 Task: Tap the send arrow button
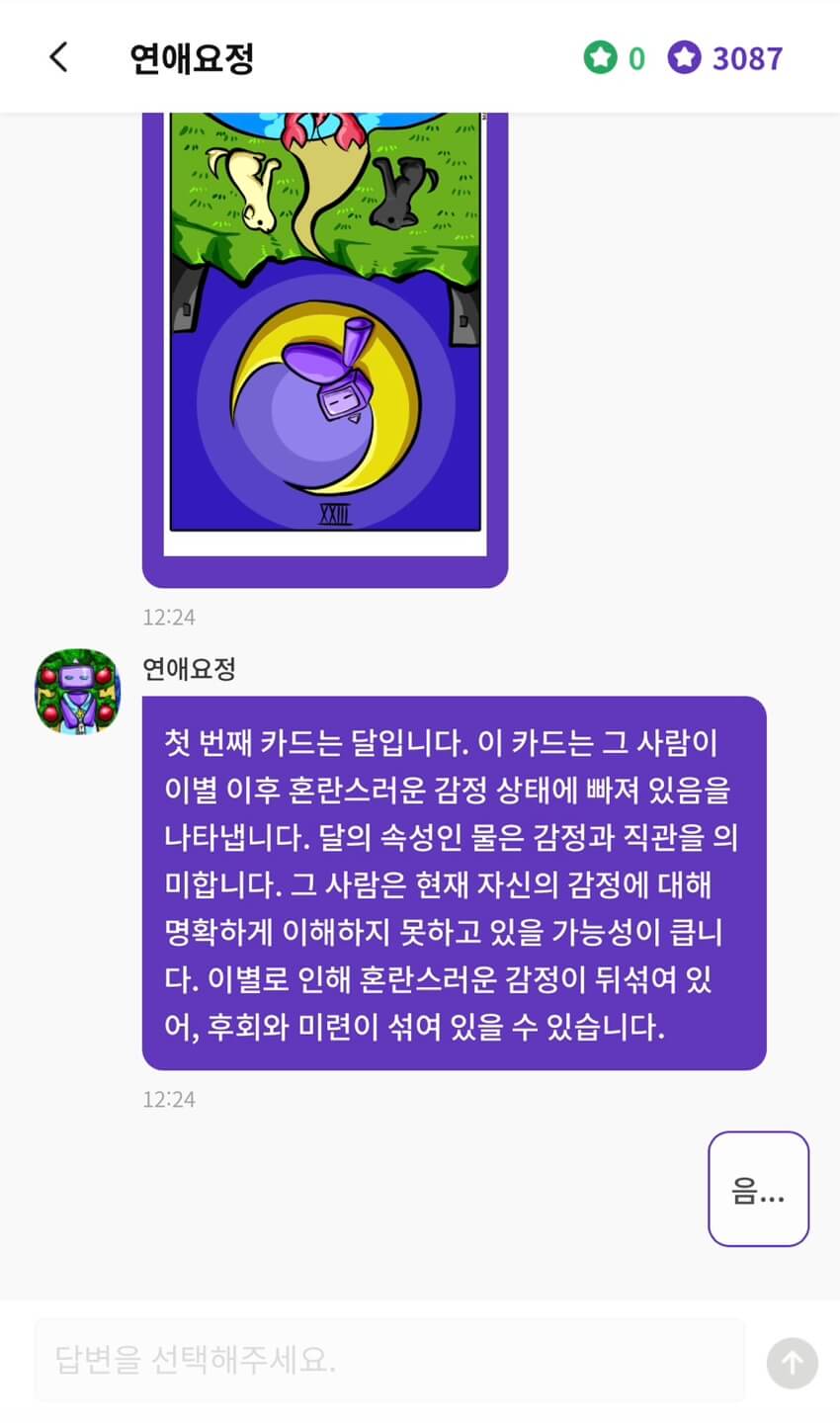click(792, 1363)
